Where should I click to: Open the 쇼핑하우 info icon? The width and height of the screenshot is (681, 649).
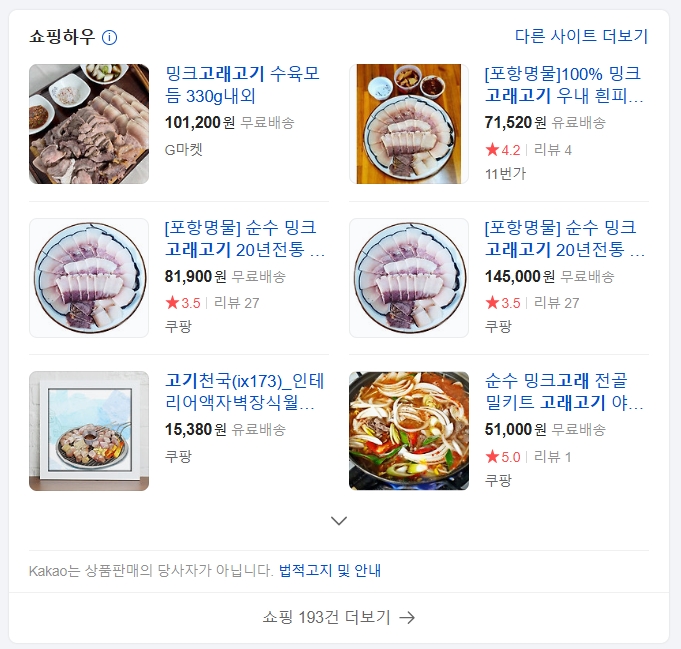click(110, 37)
